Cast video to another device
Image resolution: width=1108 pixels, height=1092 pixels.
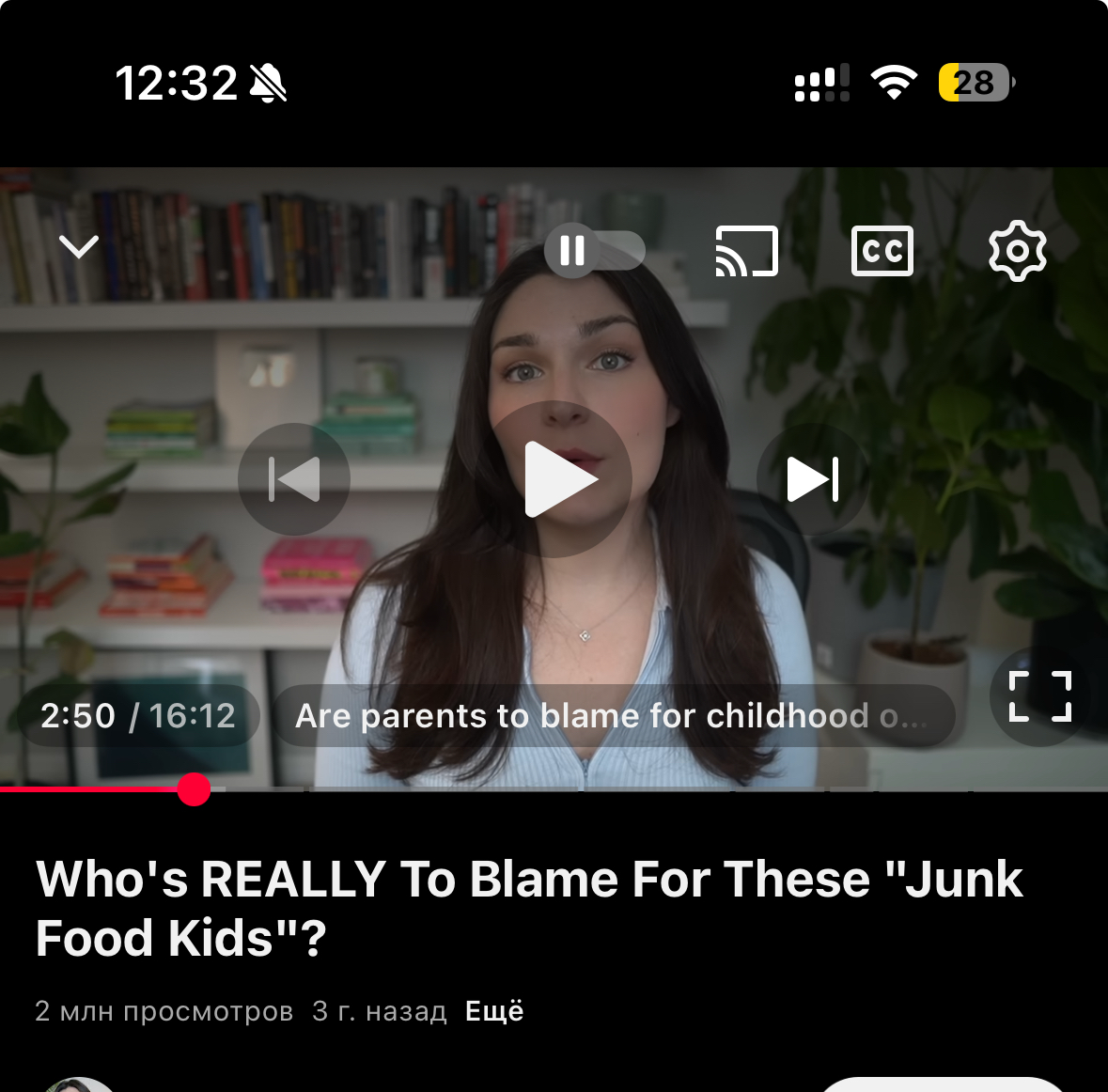(747, 251)
